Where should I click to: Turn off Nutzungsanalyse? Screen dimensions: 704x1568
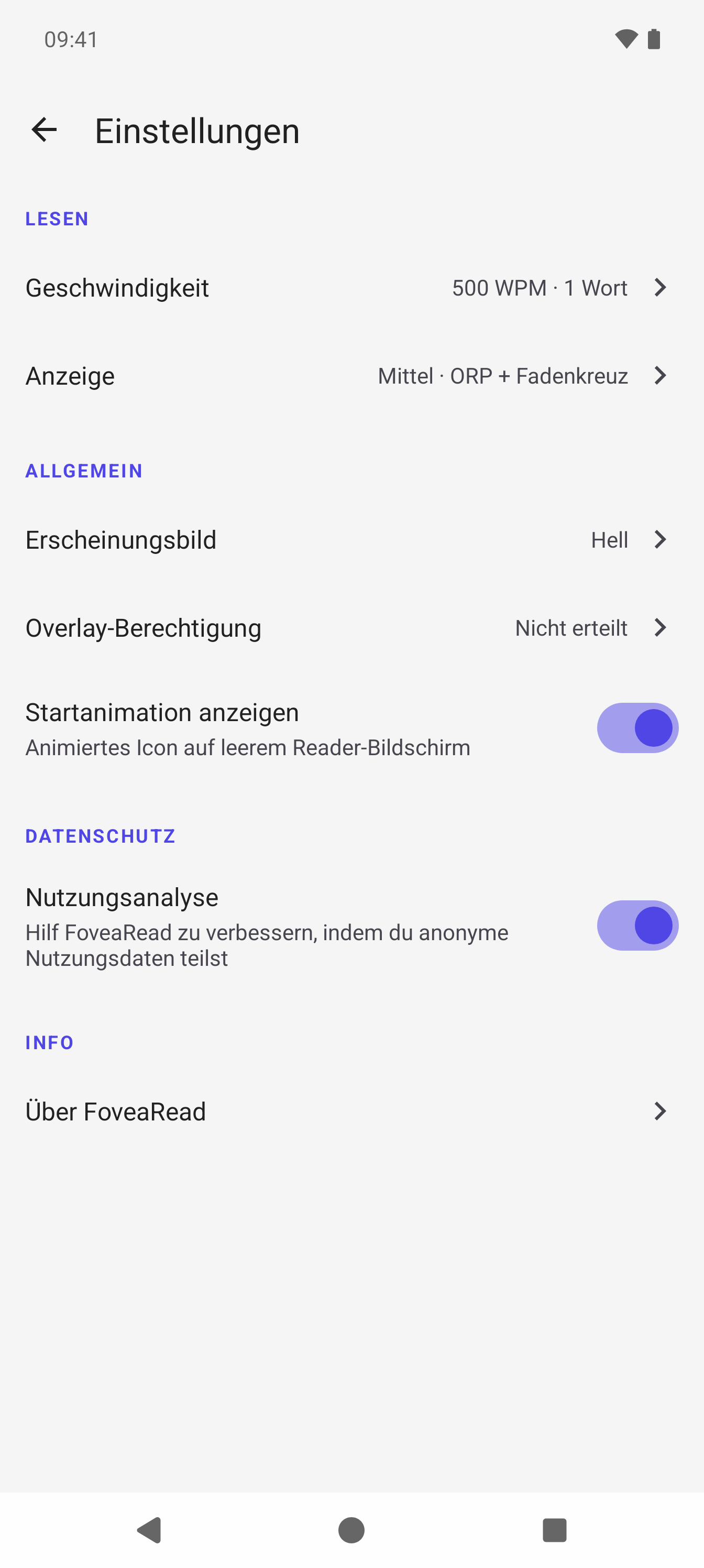click(637, 925)
